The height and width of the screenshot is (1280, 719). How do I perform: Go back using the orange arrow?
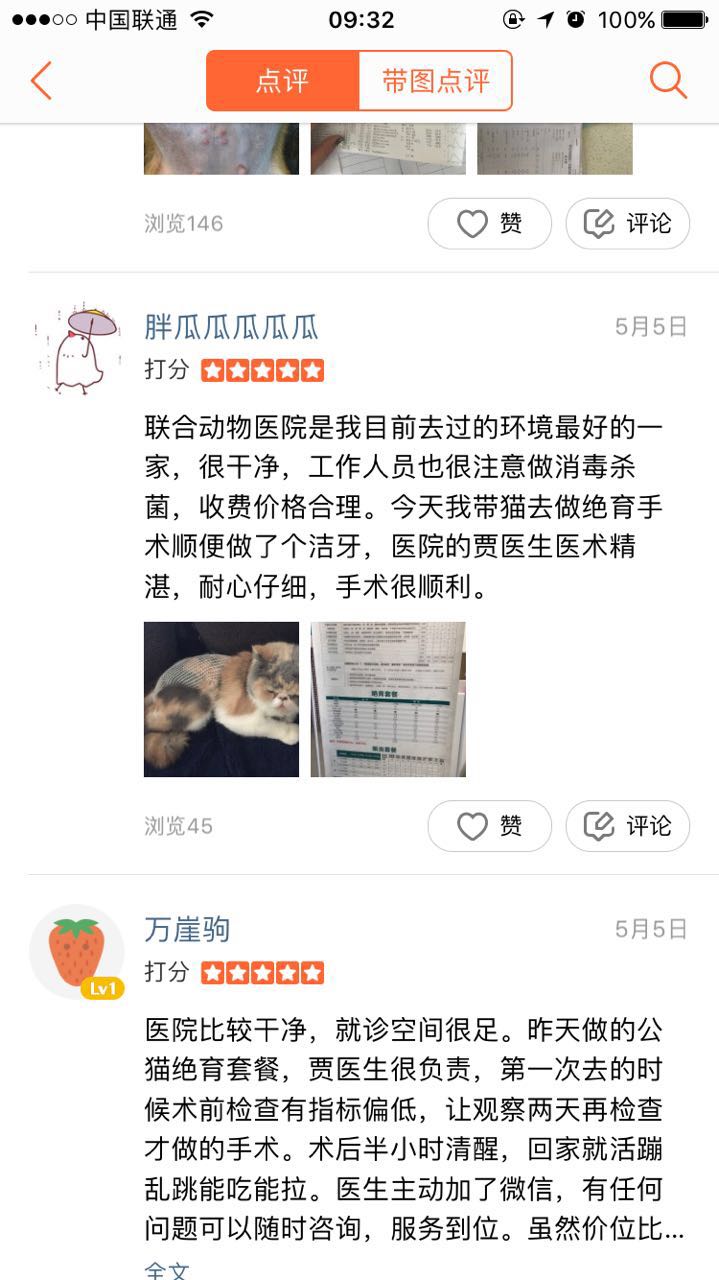pyautogui.click(x=41, y=80)
